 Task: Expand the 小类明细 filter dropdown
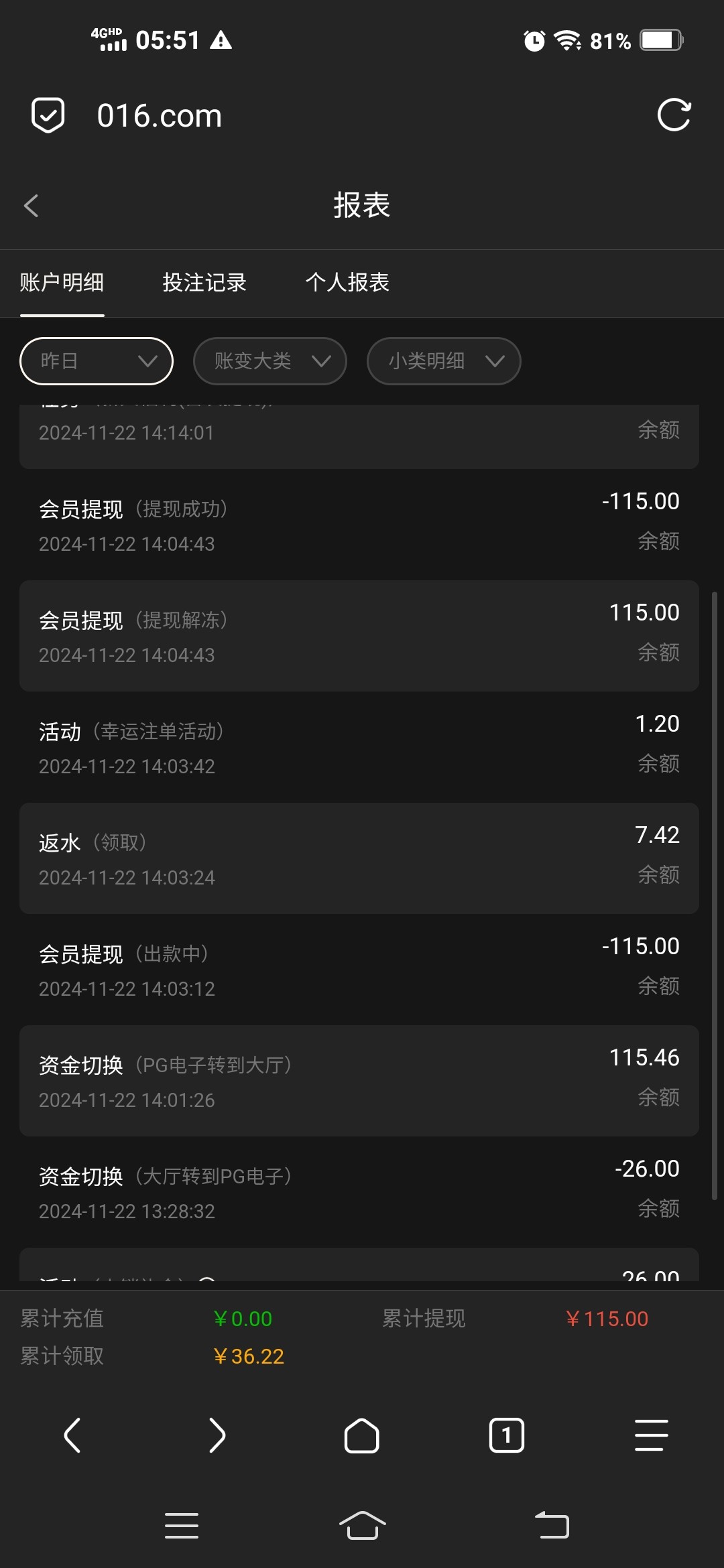(444, 361)
